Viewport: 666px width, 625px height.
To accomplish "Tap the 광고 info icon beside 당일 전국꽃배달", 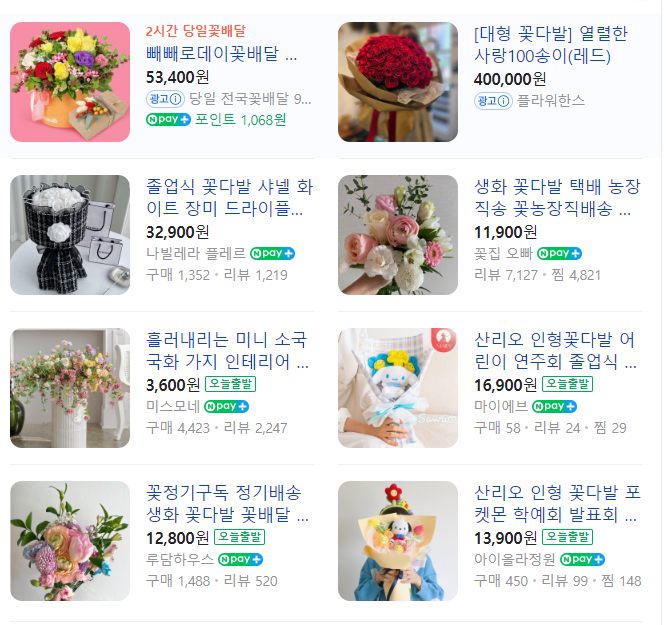I will (175, 99).
